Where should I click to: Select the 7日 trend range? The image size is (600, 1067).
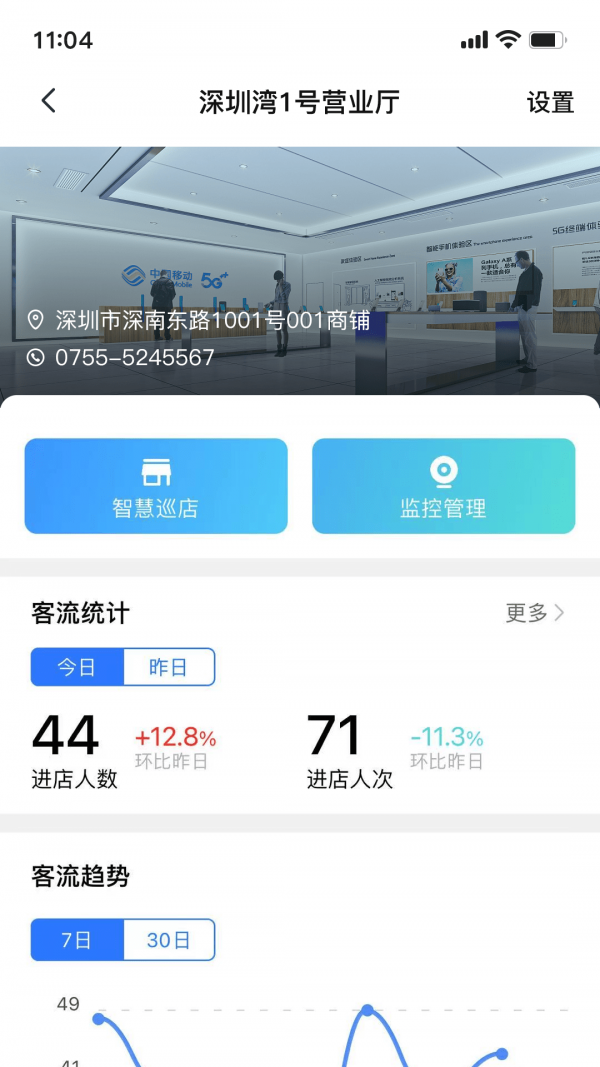tap(77, 940)
